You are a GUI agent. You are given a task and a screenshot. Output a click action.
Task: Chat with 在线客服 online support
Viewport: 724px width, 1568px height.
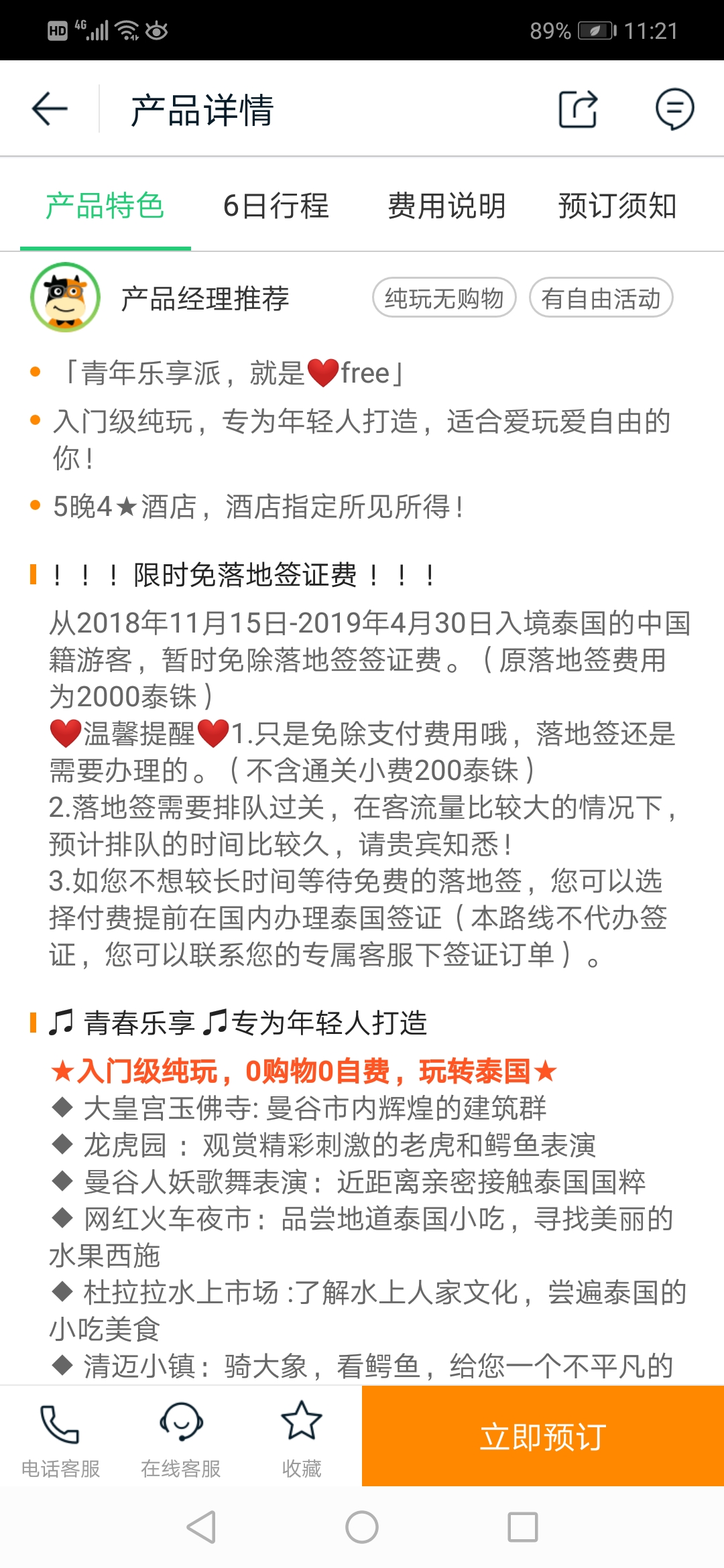pyautogui.click(x=181, y=1438)
